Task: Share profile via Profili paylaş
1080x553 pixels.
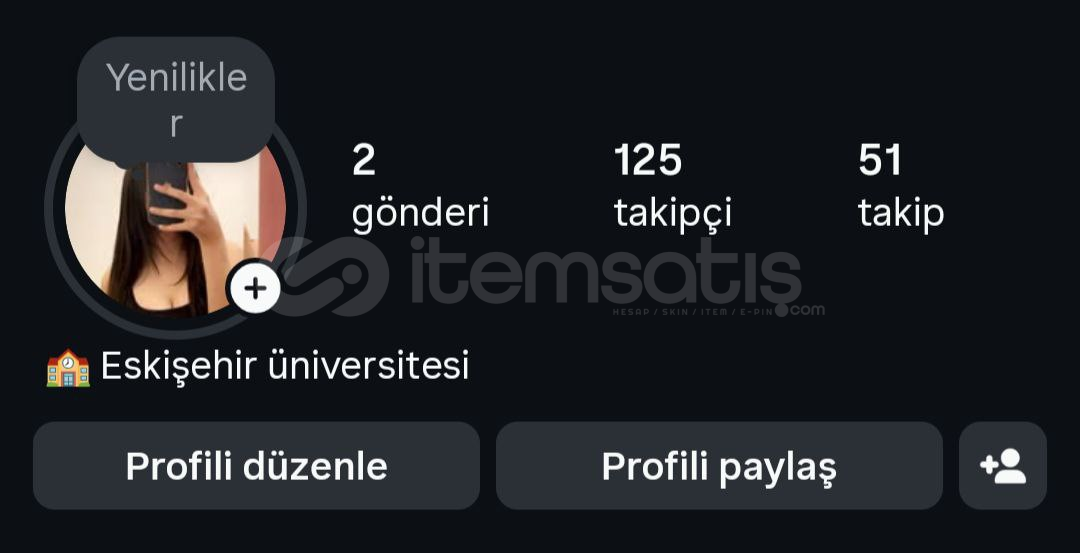Action: tap(718, 466)
